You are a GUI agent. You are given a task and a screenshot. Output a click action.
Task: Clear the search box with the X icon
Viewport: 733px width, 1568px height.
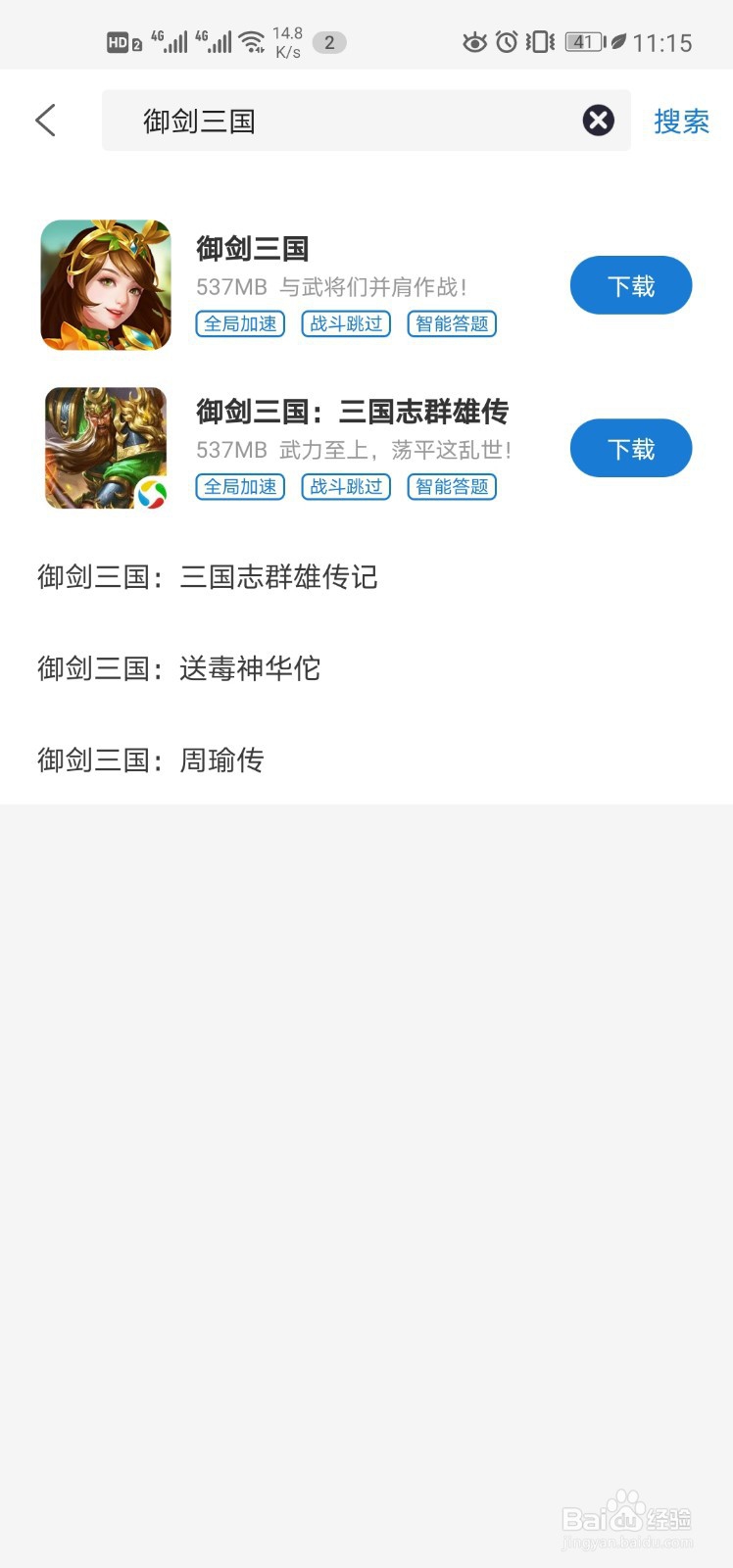598,120
